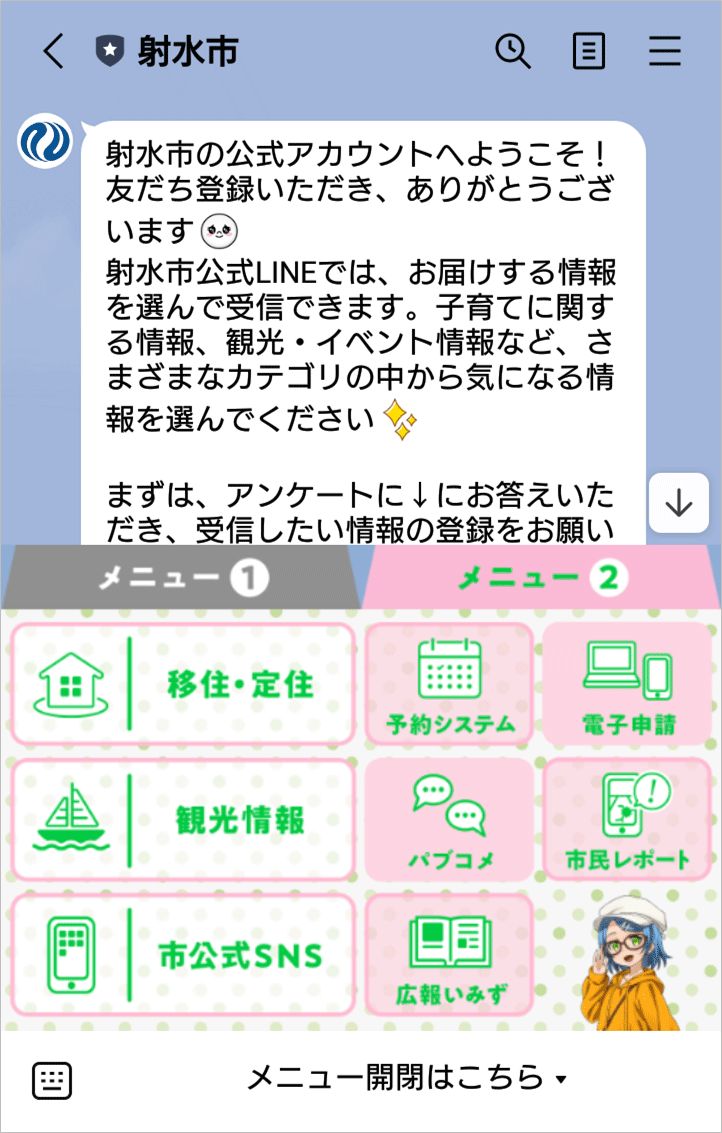
Task: Open the notes icon next to the menu
Action: (590, 50)
